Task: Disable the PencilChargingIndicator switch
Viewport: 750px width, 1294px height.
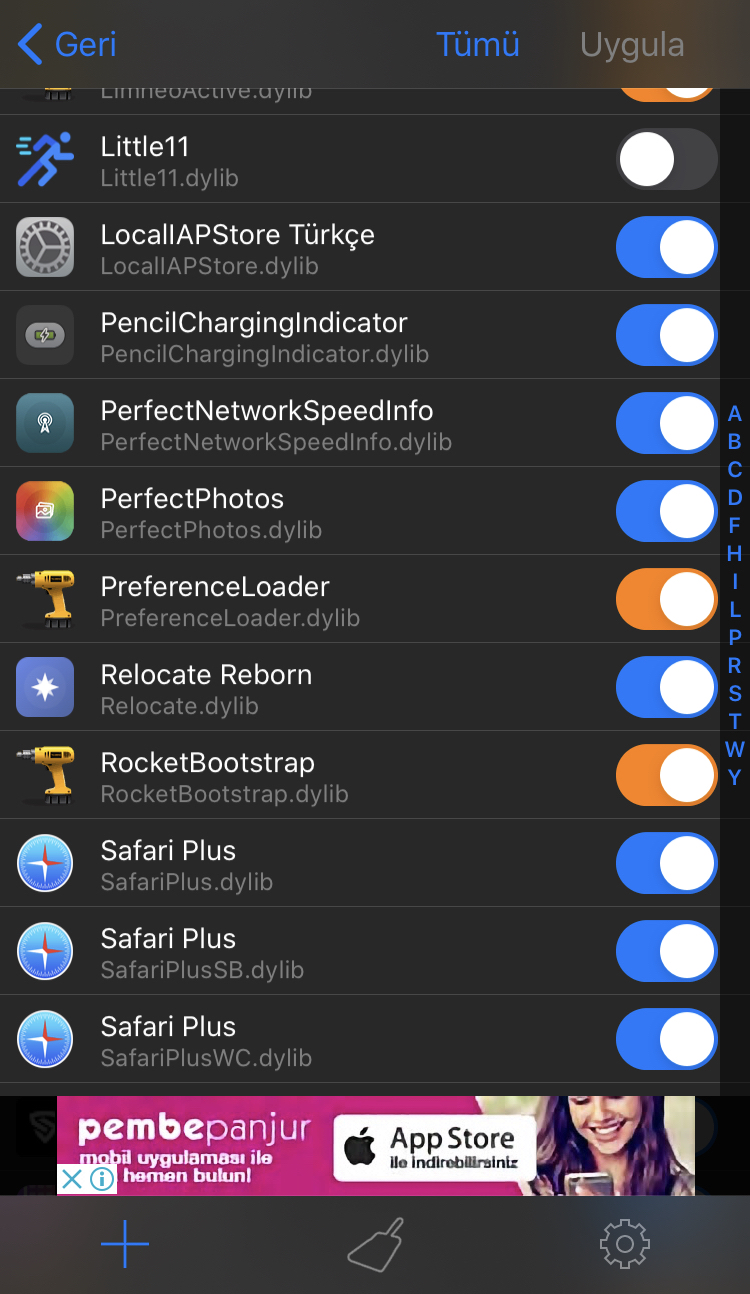Action: pos(667,335)
